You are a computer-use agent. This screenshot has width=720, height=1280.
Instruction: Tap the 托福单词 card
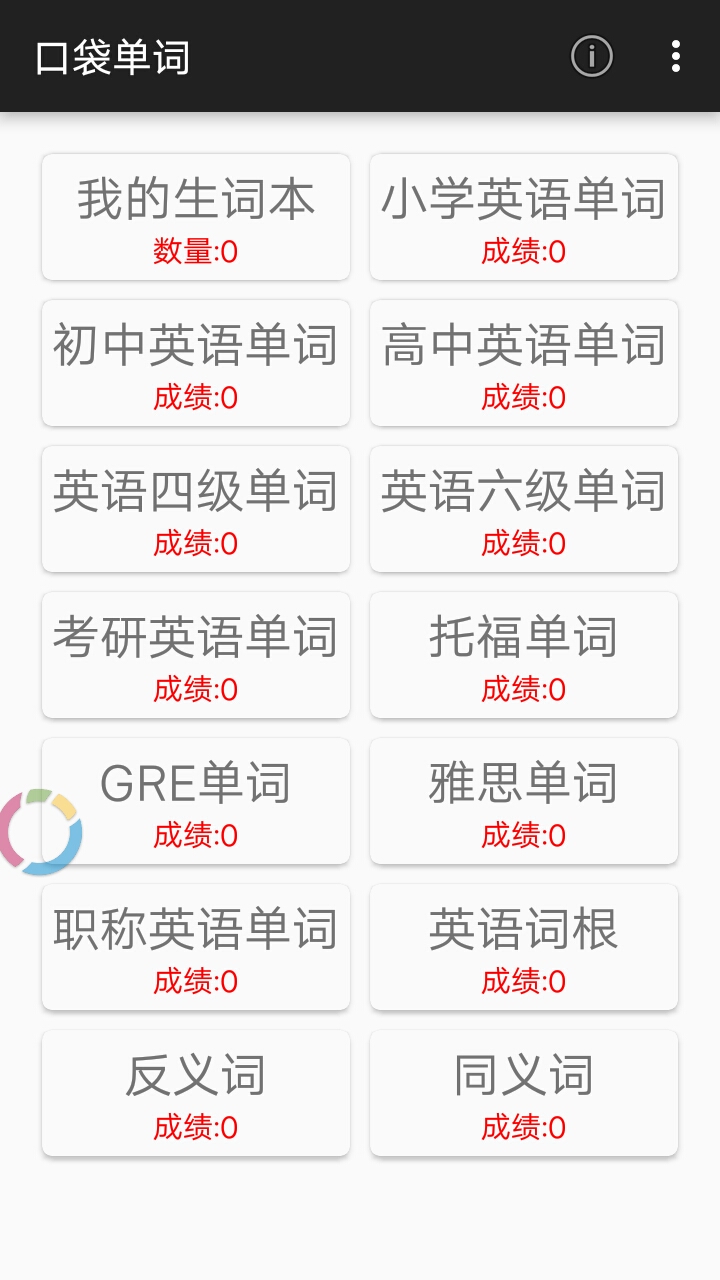tap(524, 655)
